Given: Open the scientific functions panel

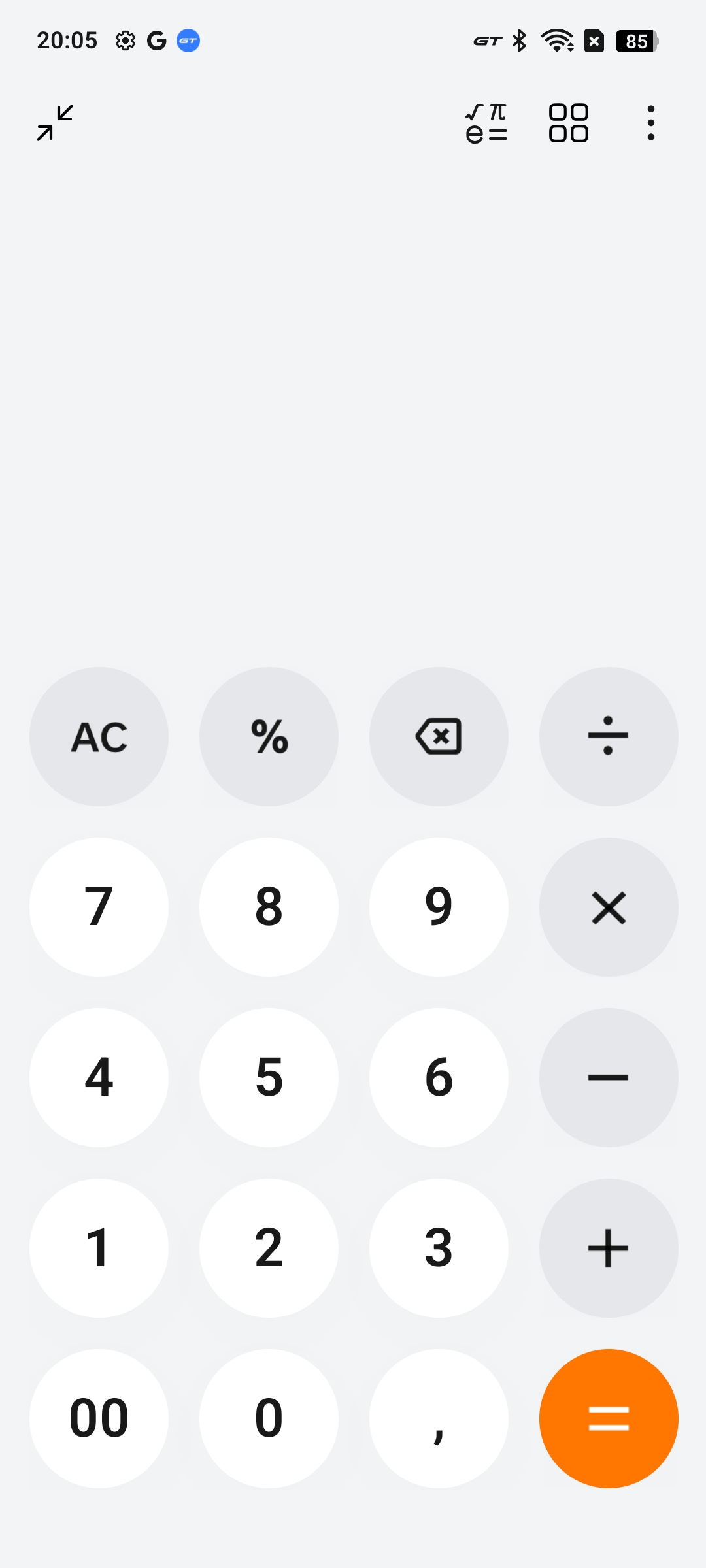Looking at the screenshot, I should (x=486, y=123).
